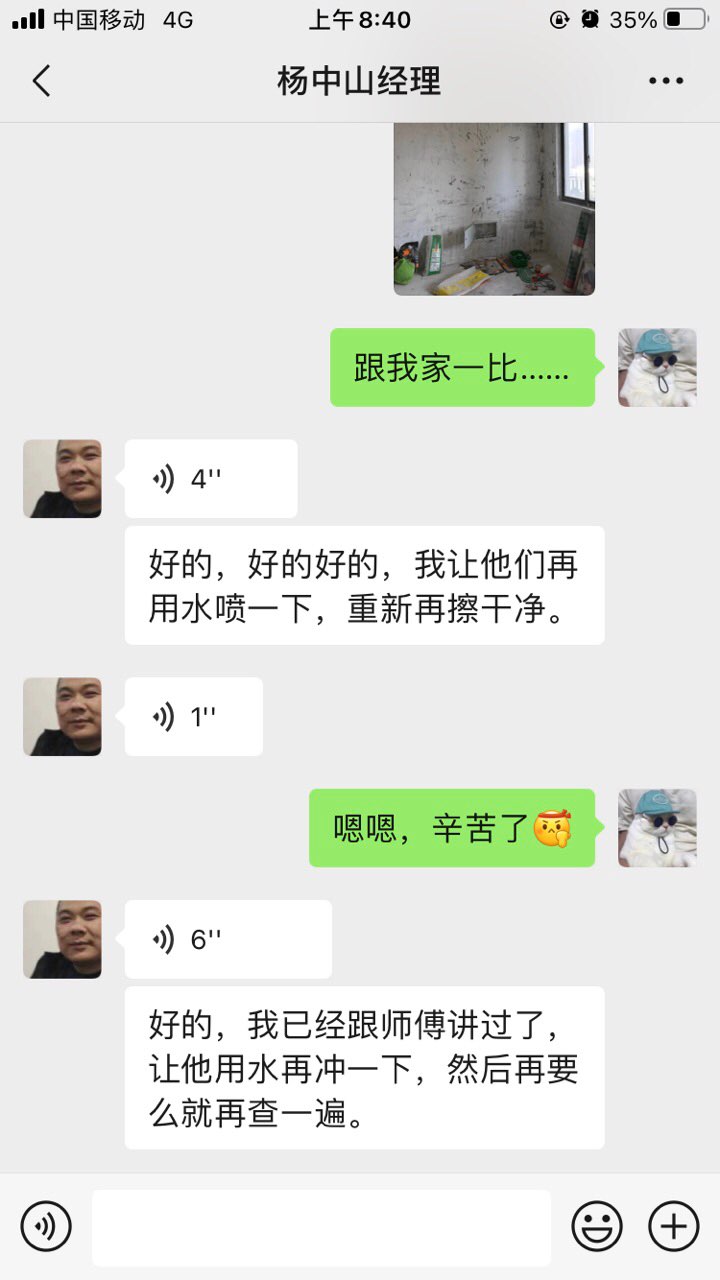Screen dimensions: 720x1280
Task: Open the room photo in the chat
Action: pos(494,208)
